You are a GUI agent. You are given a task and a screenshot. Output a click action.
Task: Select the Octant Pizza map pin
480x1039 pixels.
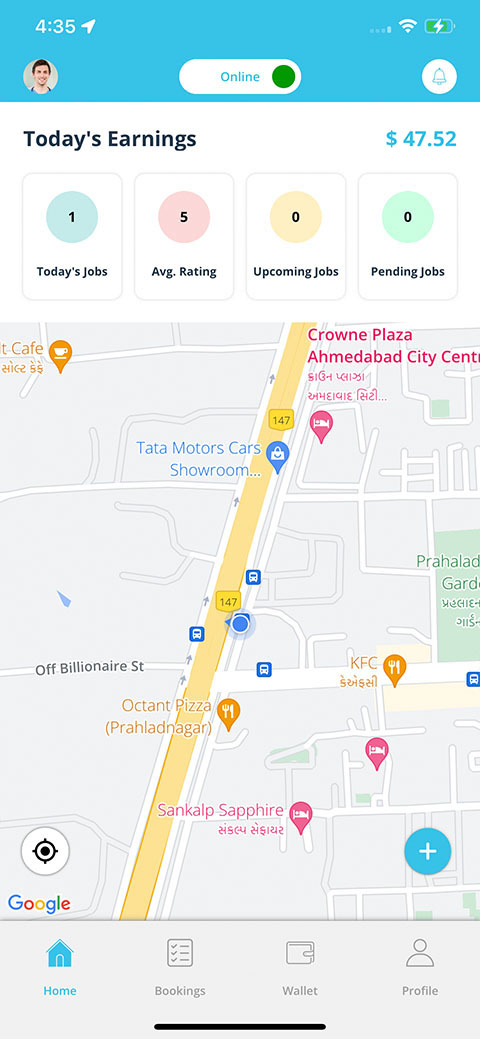tap(228, 714)
